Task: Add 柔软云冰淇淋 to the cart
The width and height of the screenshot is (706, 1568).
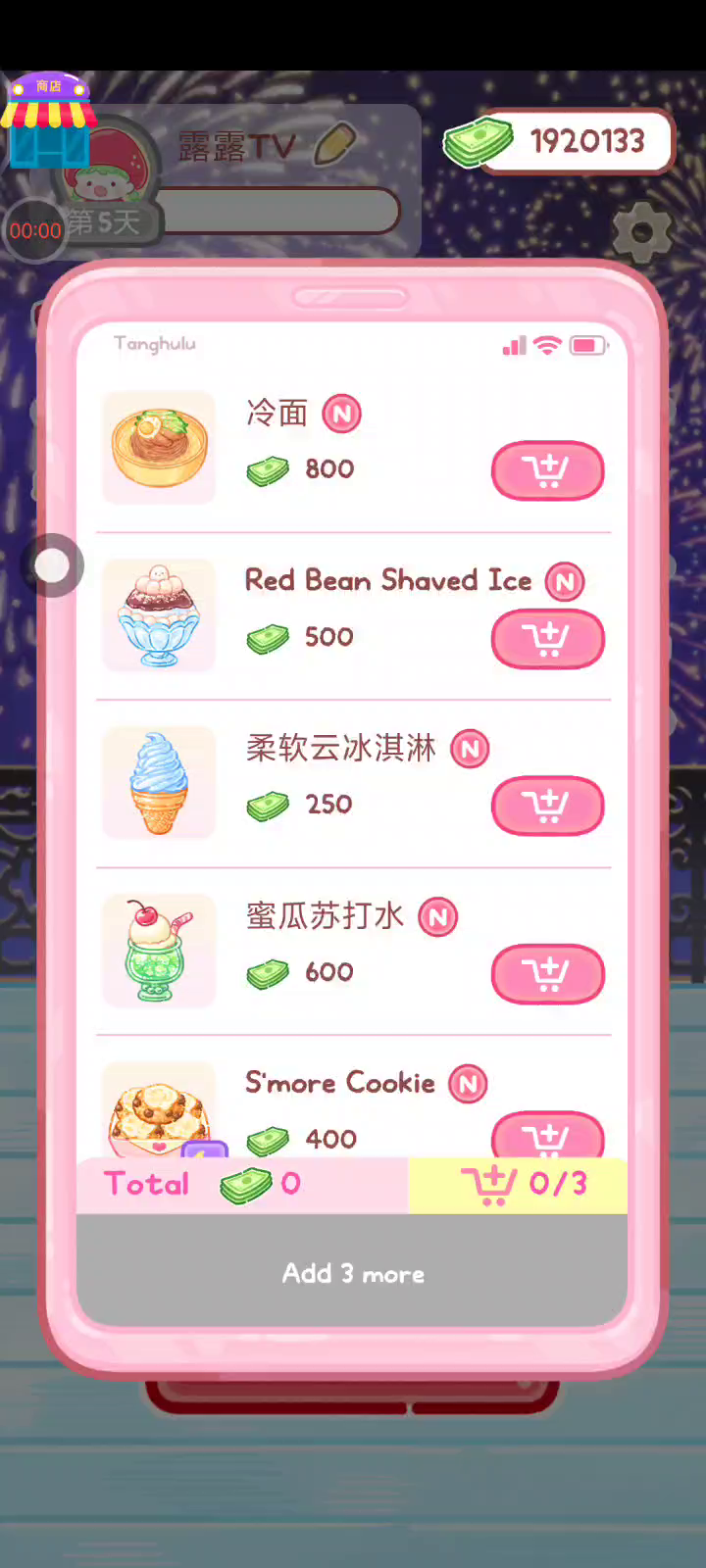Action: [547, 806]
